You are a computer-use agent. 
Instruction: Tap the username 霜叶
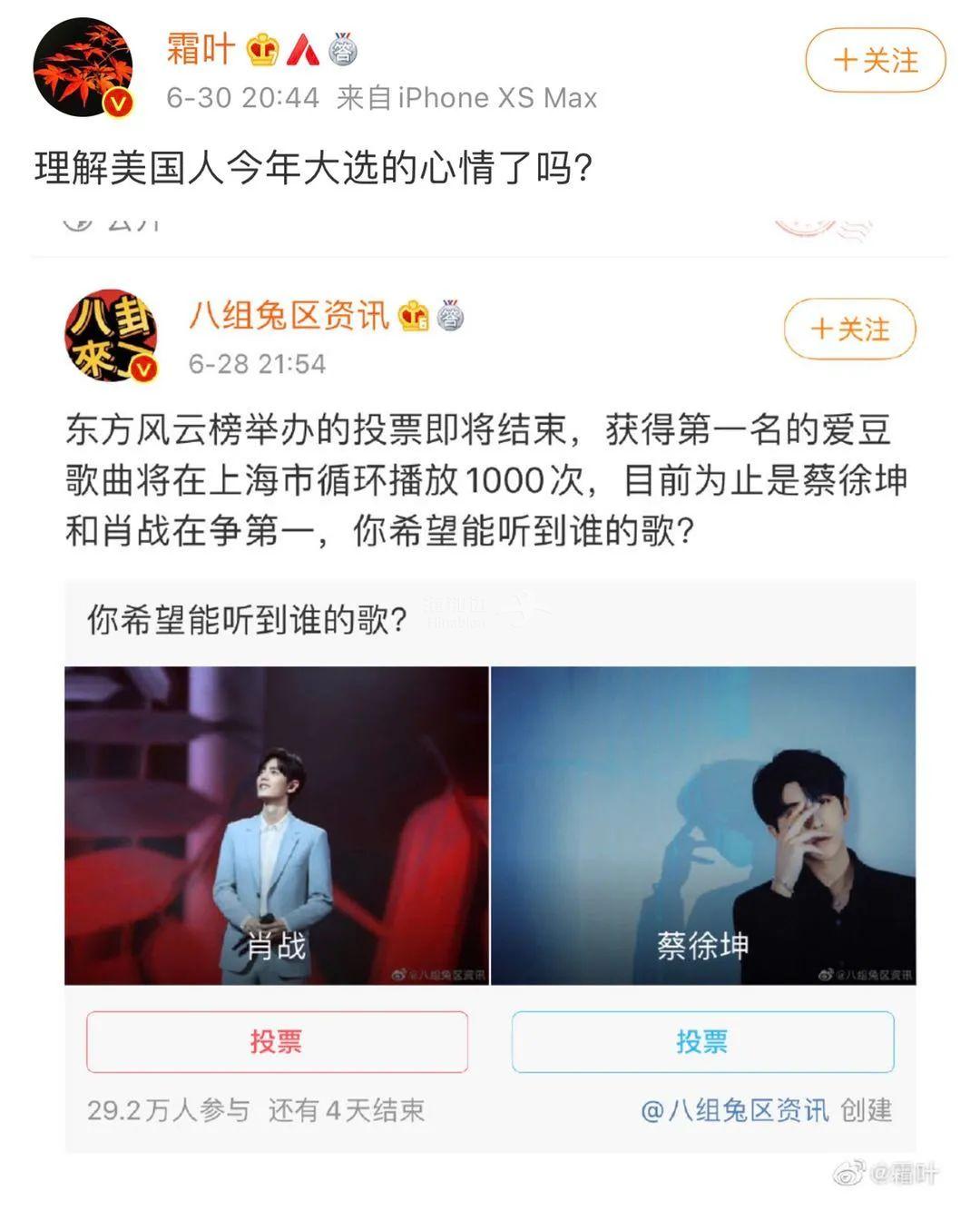201,49
